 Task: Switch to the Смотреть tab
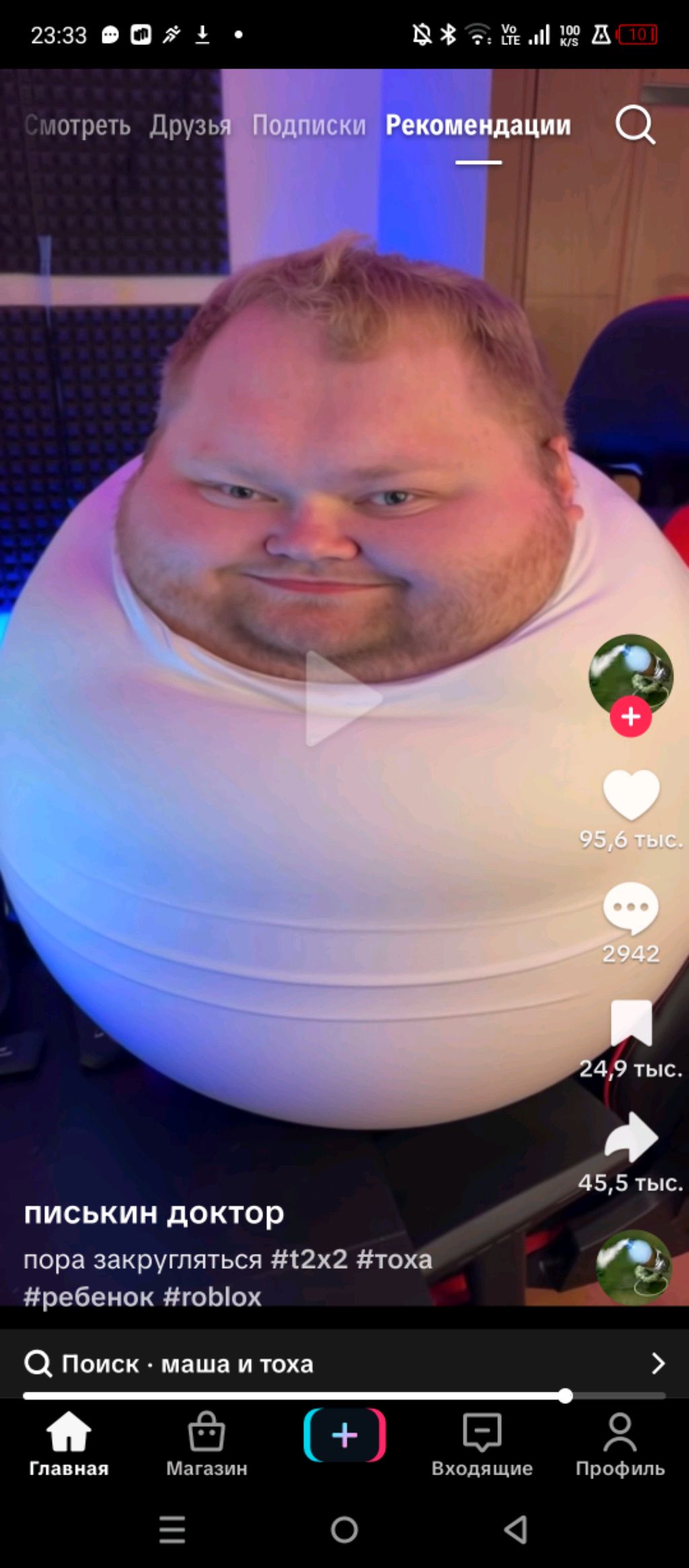tap(77, 125)
